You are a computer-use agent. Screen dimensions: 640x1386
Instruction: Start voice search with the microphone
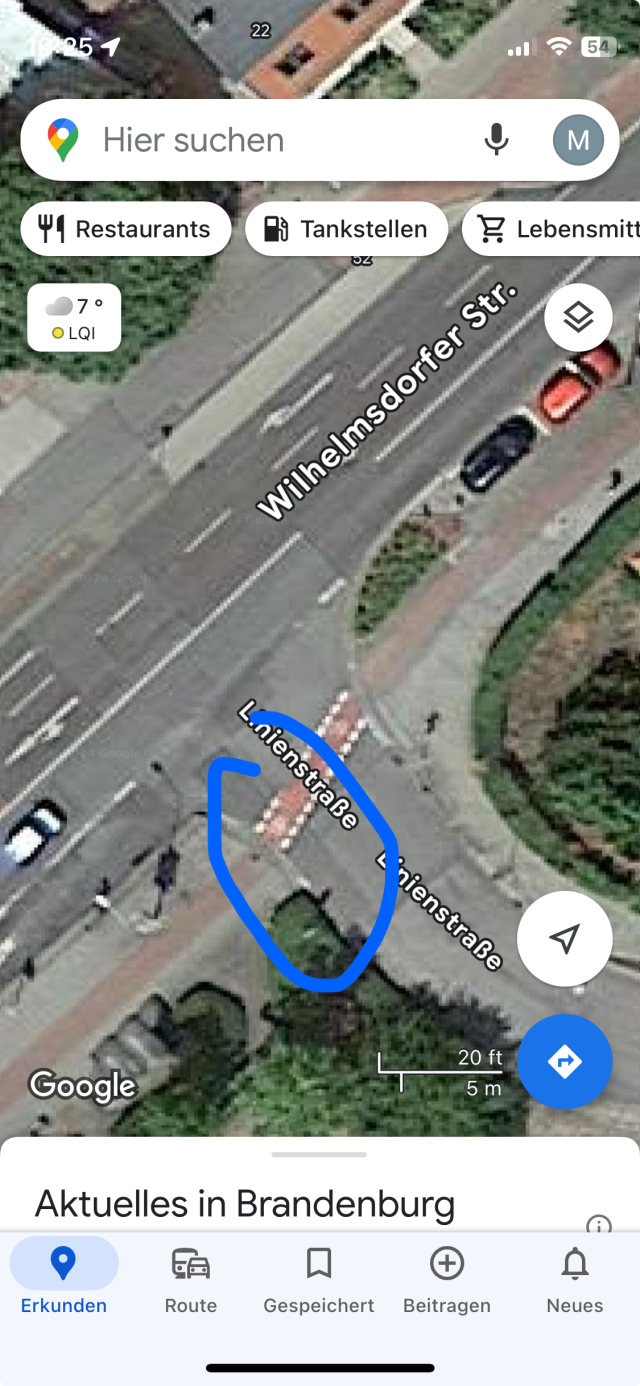point(496,140)
